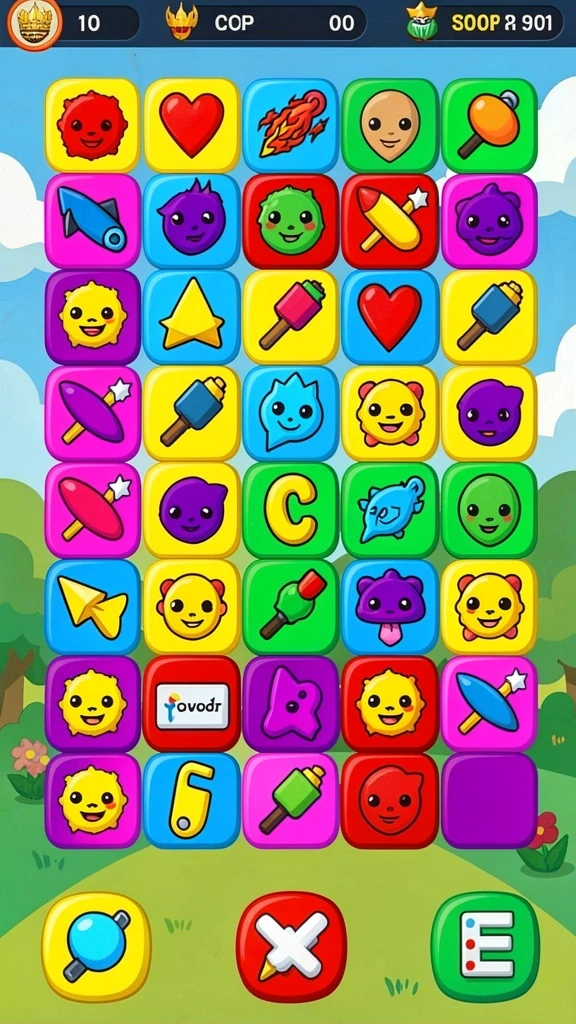This screenshot has width=576, height=1024.
Task: Select the yellow sun face on red tile
Action: tap(390, 703)
